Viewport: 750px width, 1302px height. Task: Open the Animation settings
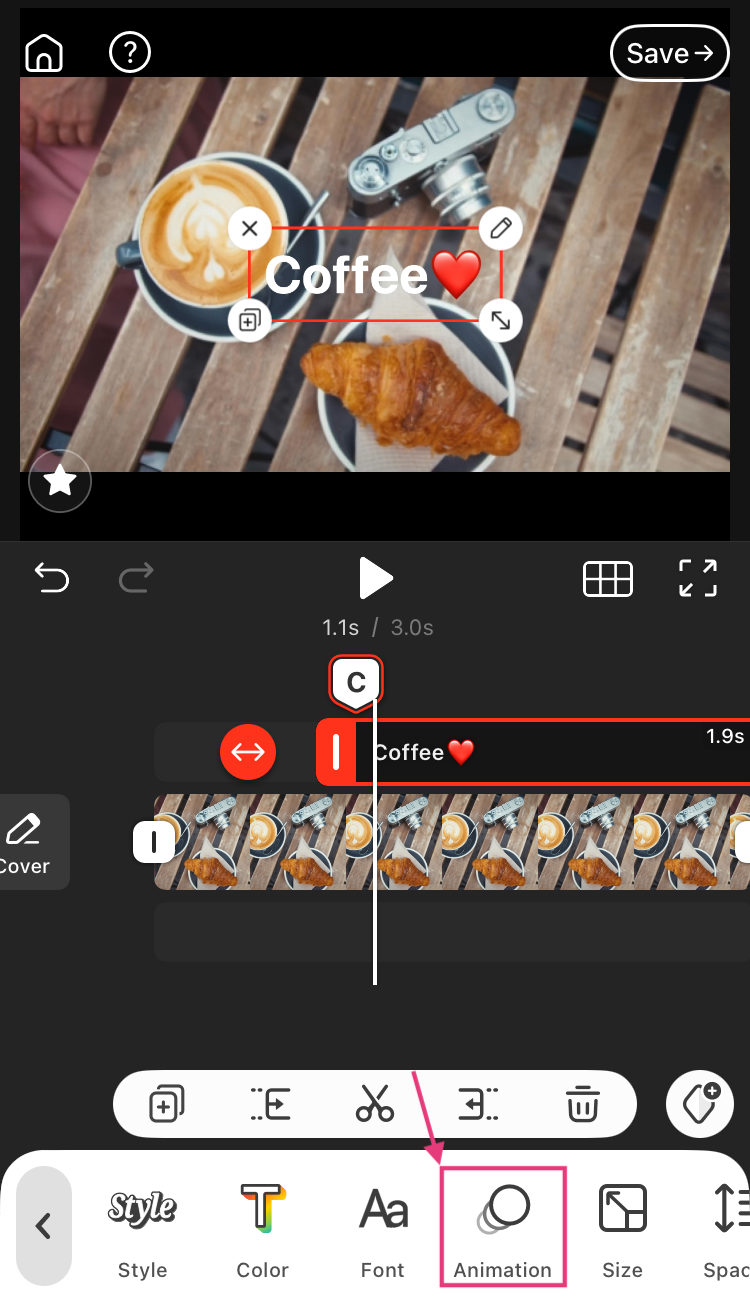click(x=503, y=1227)
